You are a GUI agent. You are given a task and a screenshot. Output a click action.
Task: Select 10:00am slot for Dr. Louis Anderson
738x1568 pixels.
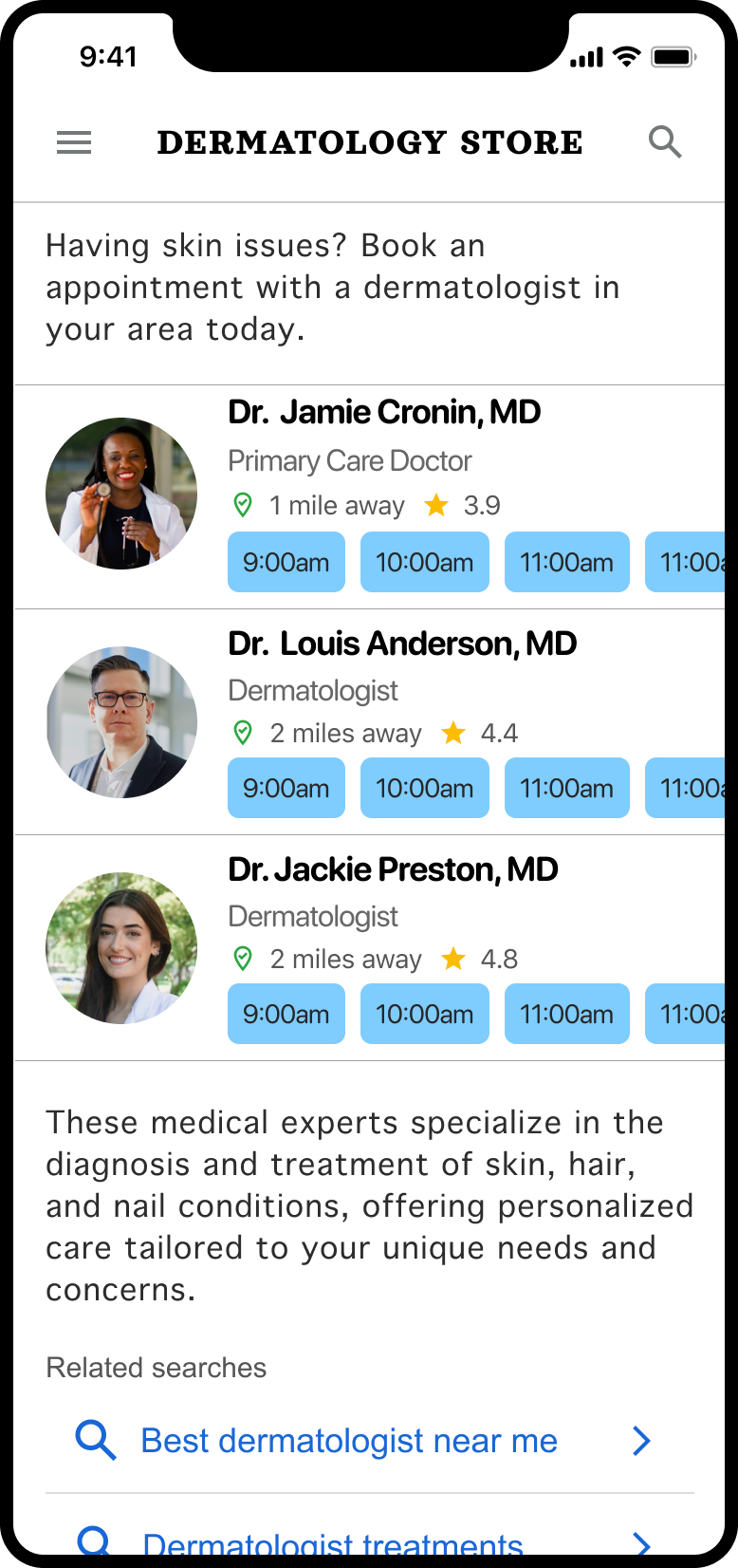424,788
